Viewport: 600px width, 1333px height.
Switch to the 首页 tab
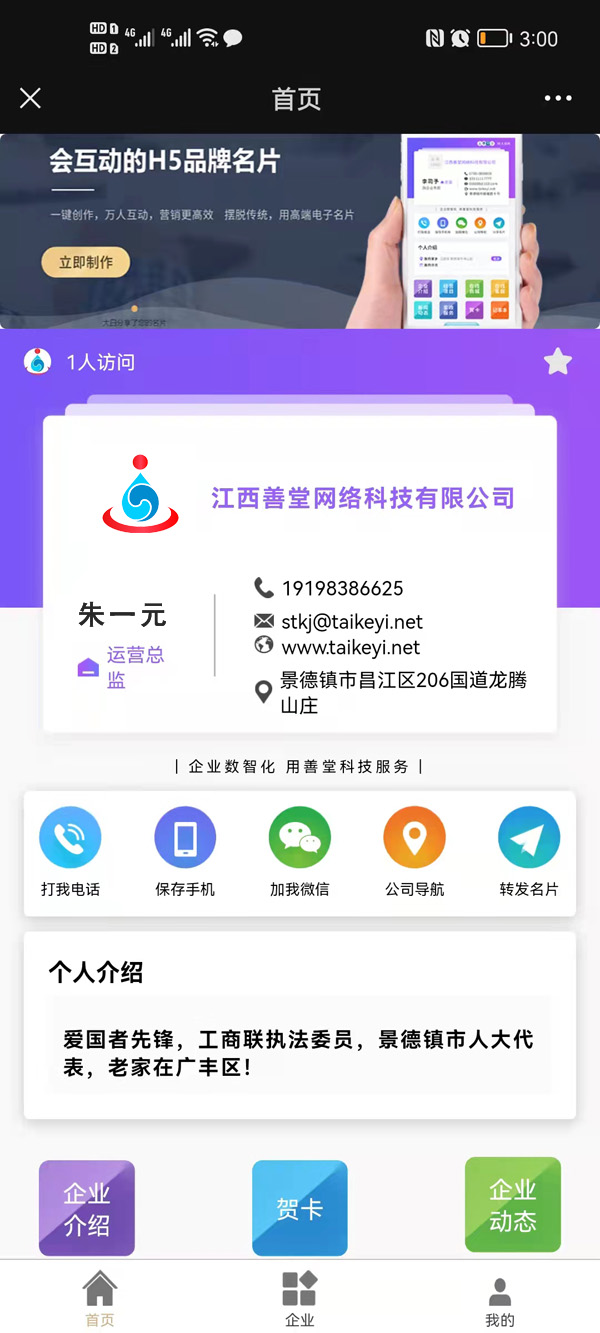[100, 1298]
